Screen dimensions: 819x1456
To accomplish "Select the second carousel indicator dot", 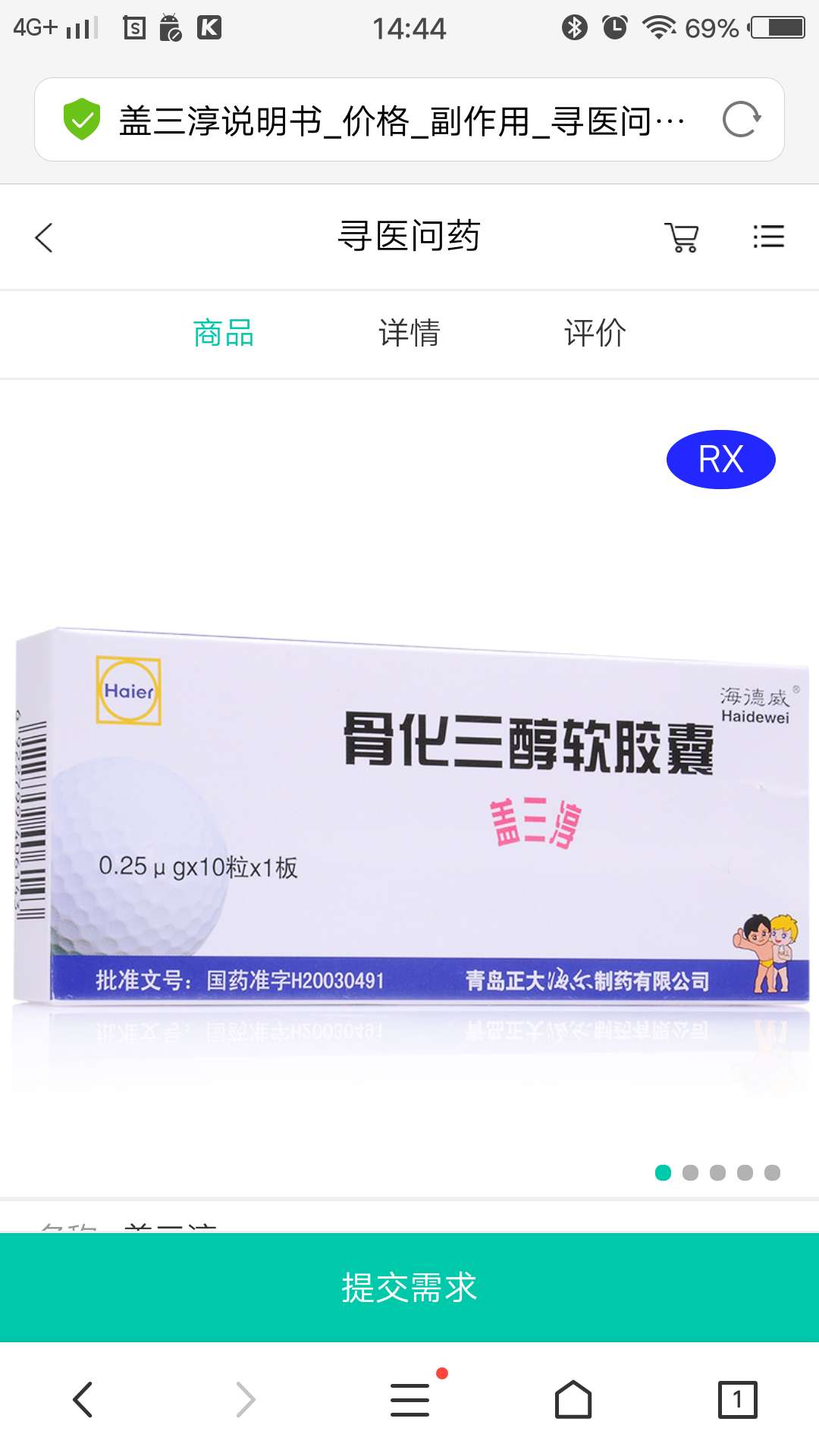I will [x=691, y=1172].
